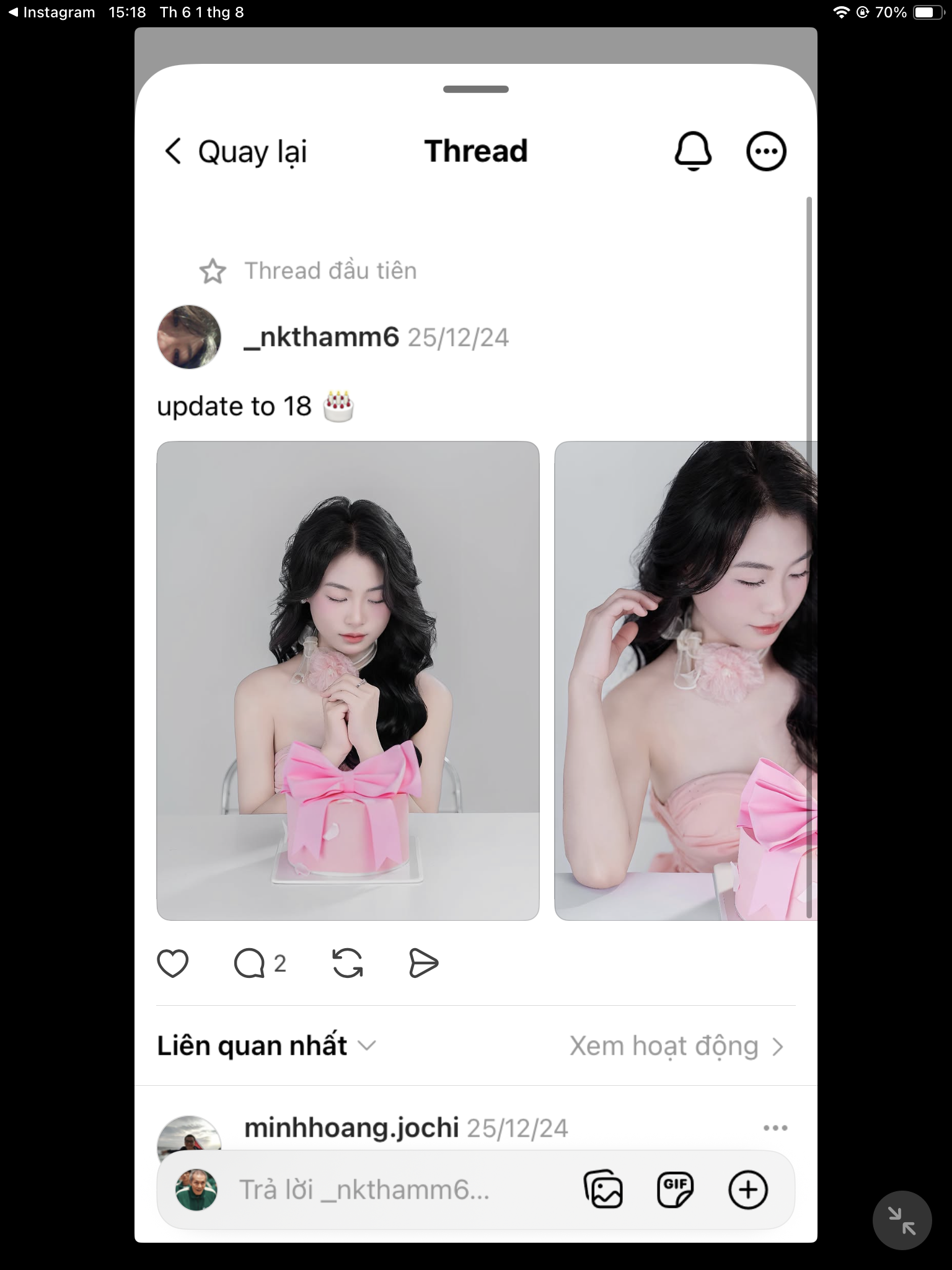
Task: Repost this thread
Action: 348,964
